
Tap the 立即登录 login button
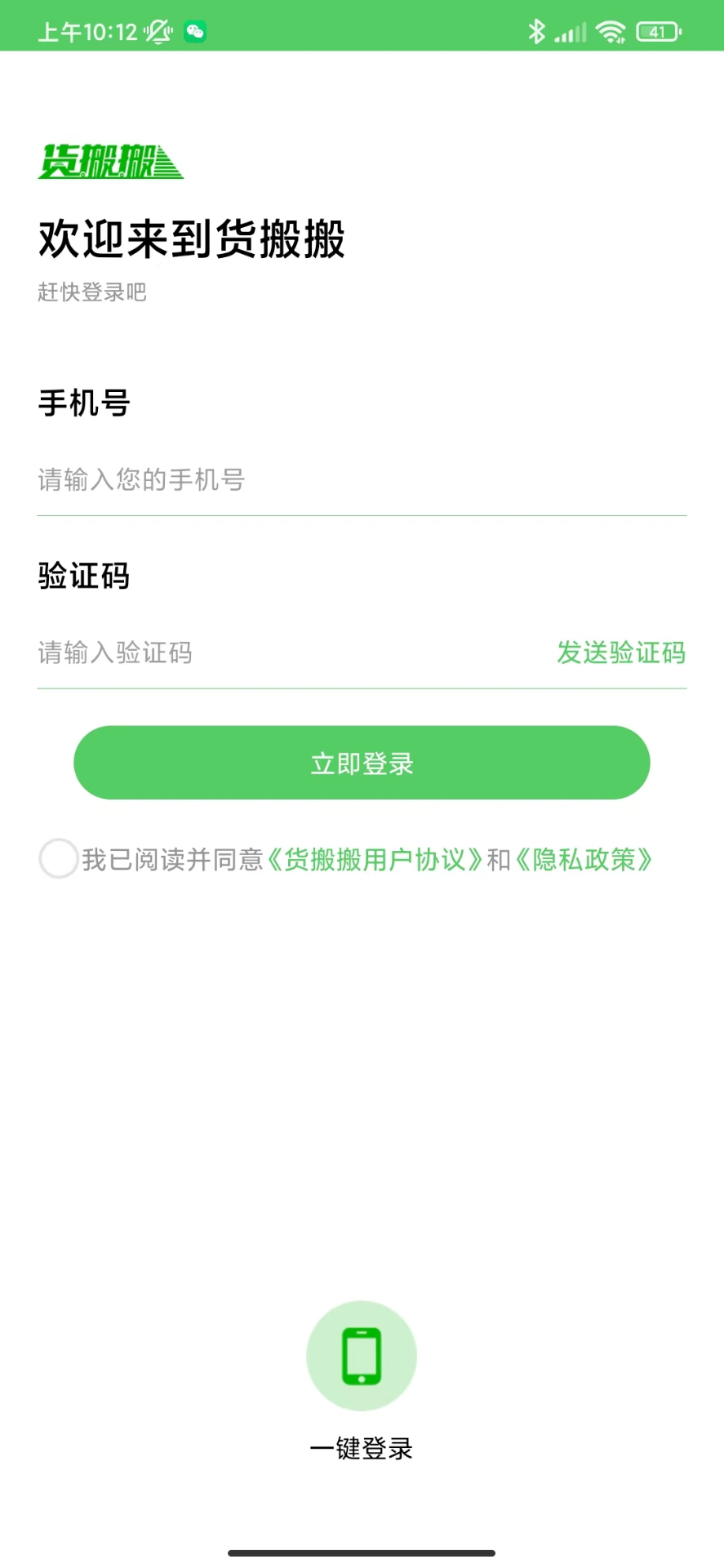pyautogui.click(x=362, y=762)
